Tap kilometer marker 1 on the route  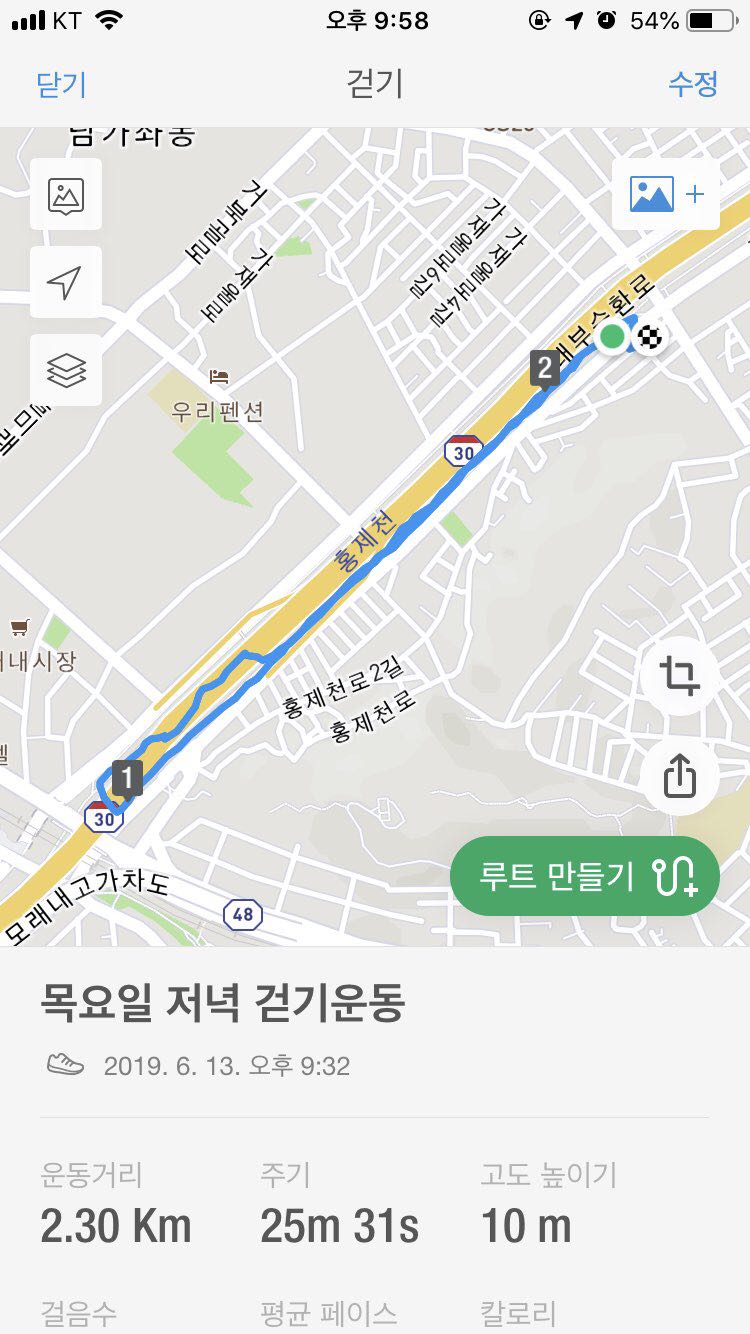pos(127,777)
